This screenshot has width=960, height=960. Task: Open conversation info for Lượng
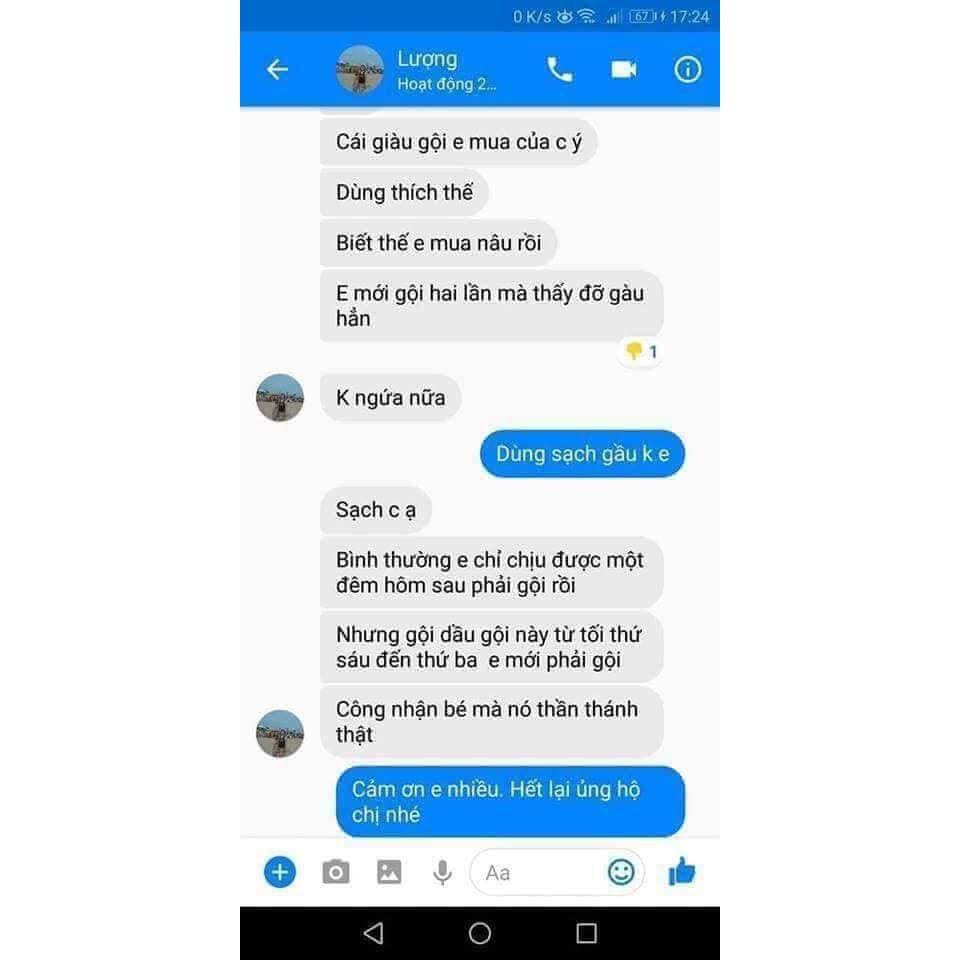(687, 69)
